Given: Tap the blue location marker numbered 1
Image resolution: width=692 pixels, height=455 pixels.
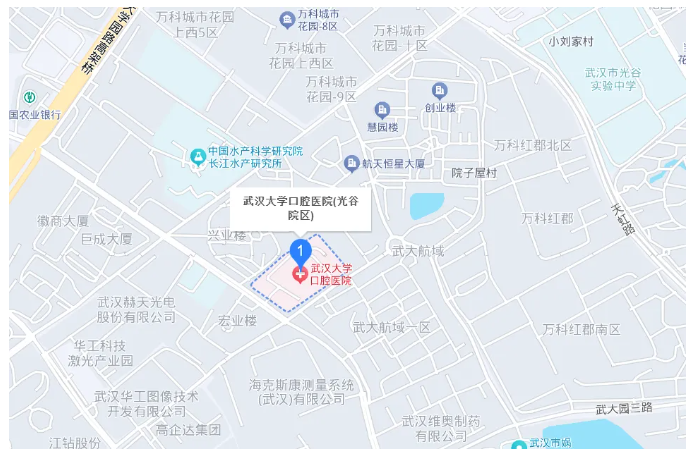Looking at the screenshot, I should pyautogui.click(x=299, y=251).
